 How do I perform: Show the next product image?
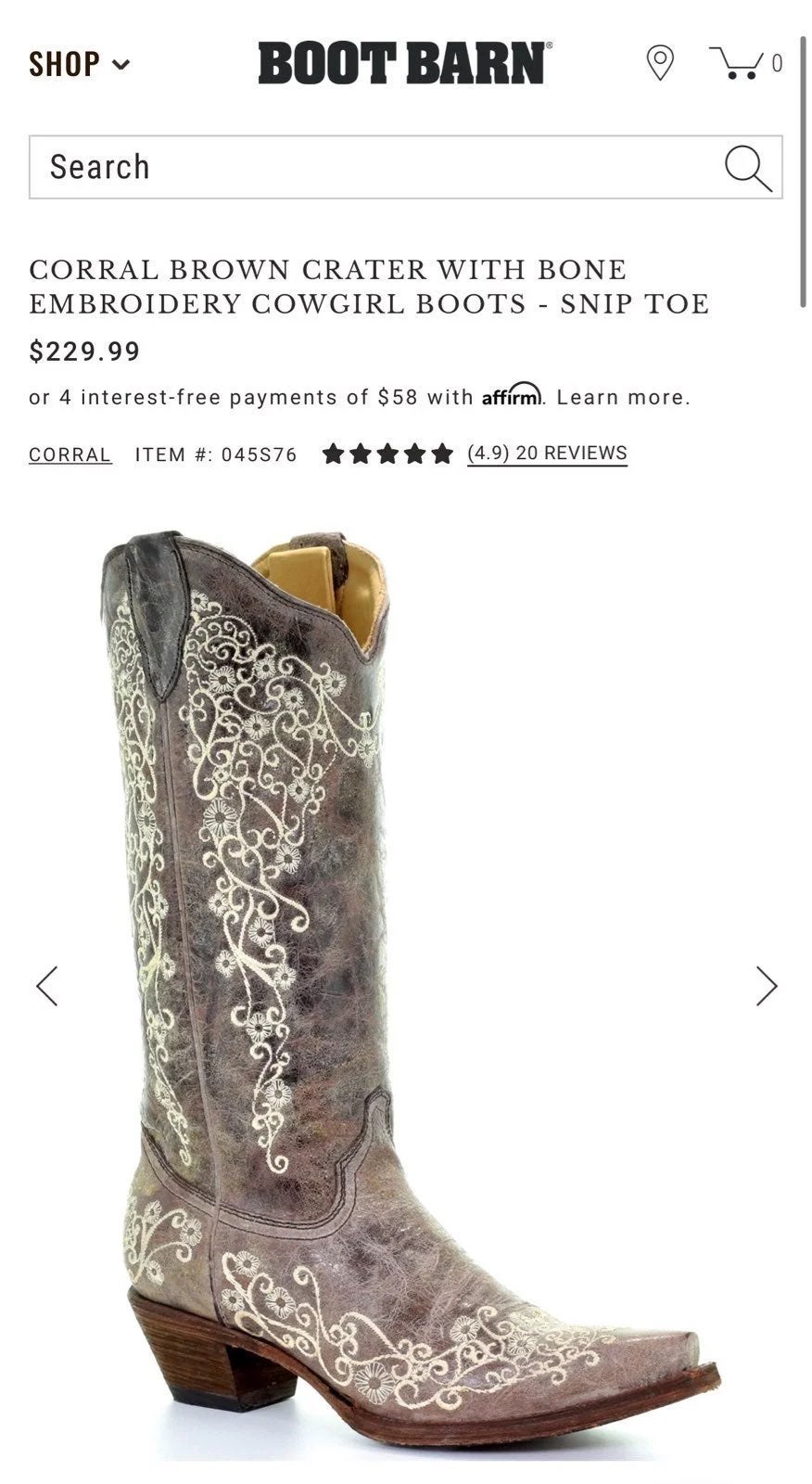click(766, 986)
